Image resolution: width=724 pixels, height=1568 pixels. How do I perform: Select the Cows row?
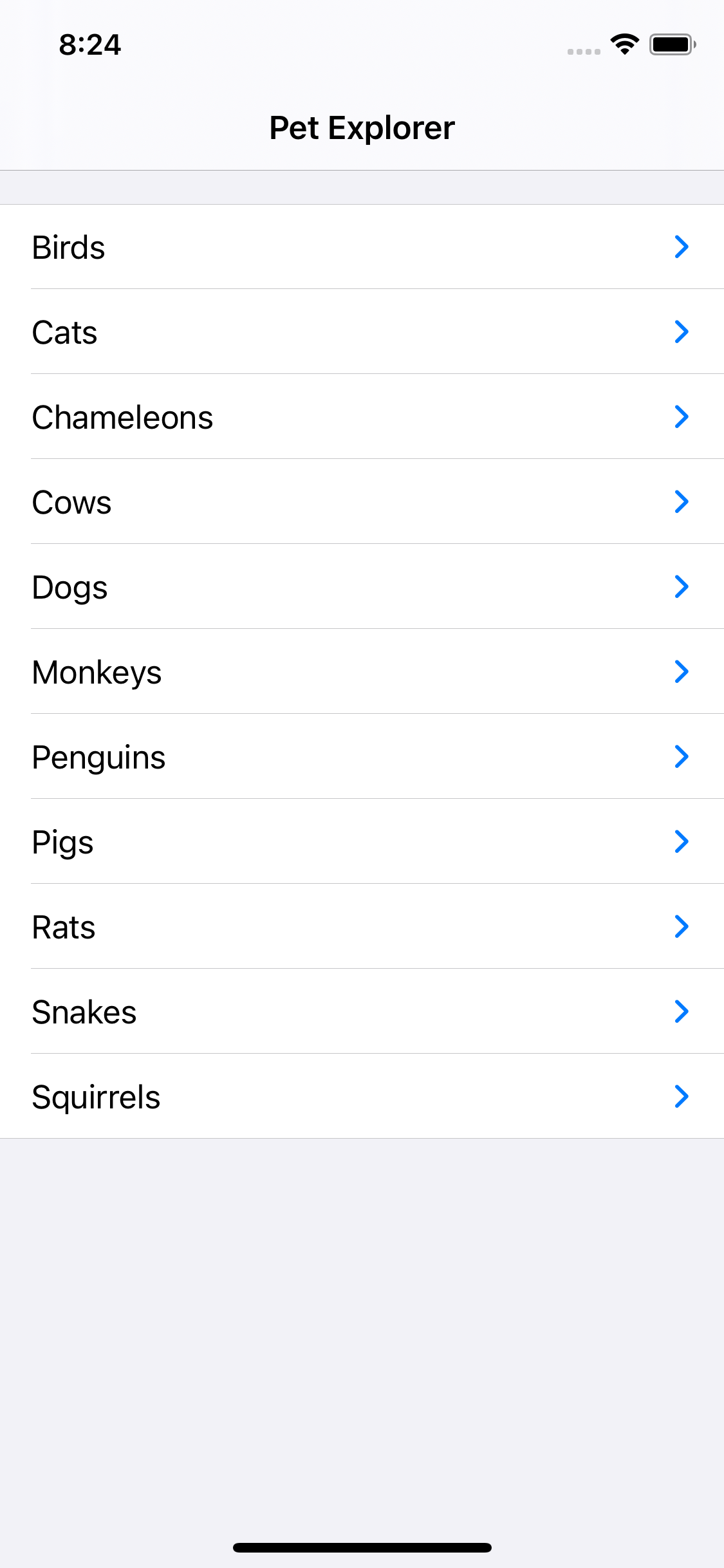tap(257, 503)
